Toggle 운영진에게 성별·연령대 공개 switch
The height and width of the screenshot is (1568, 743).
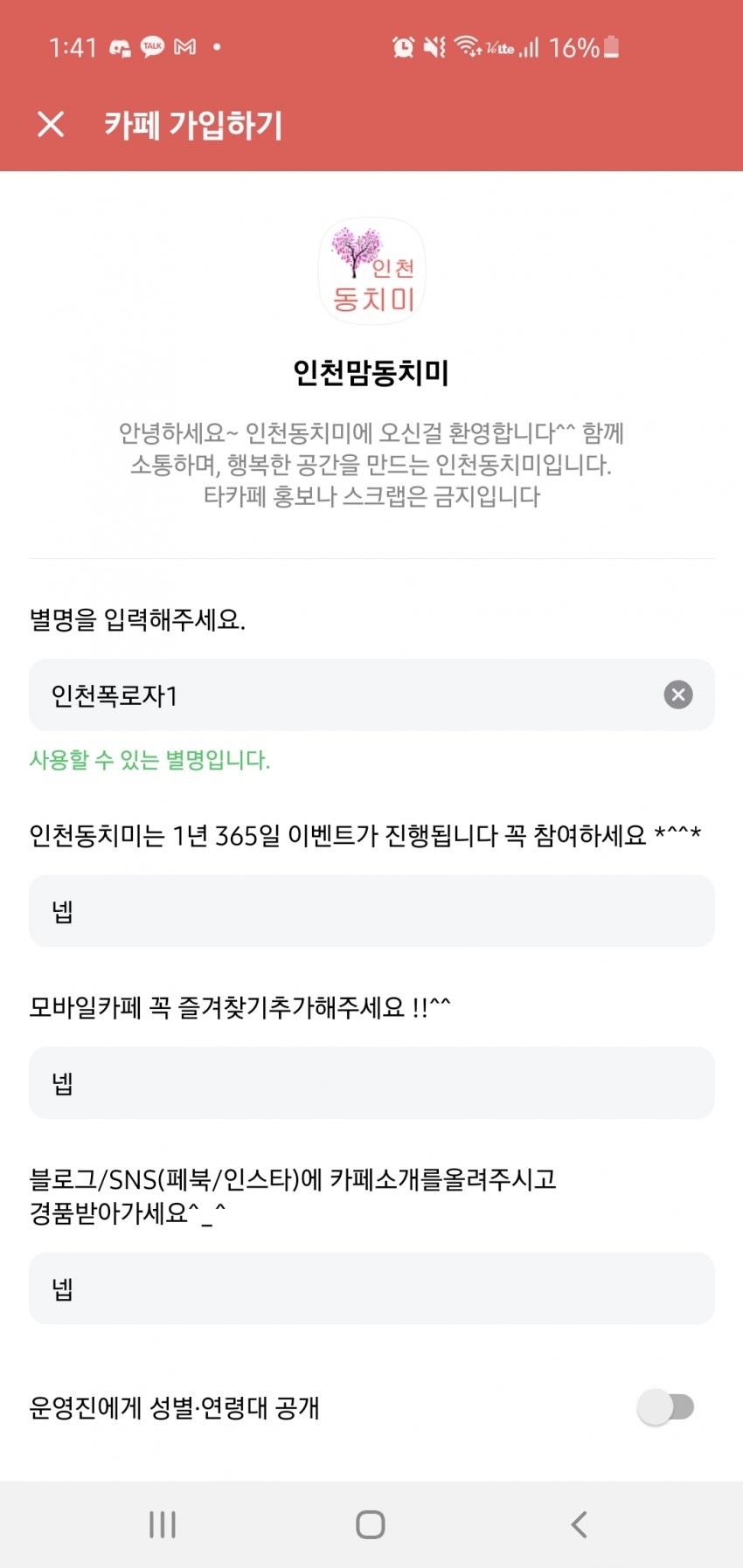[x=666, y=1407]
